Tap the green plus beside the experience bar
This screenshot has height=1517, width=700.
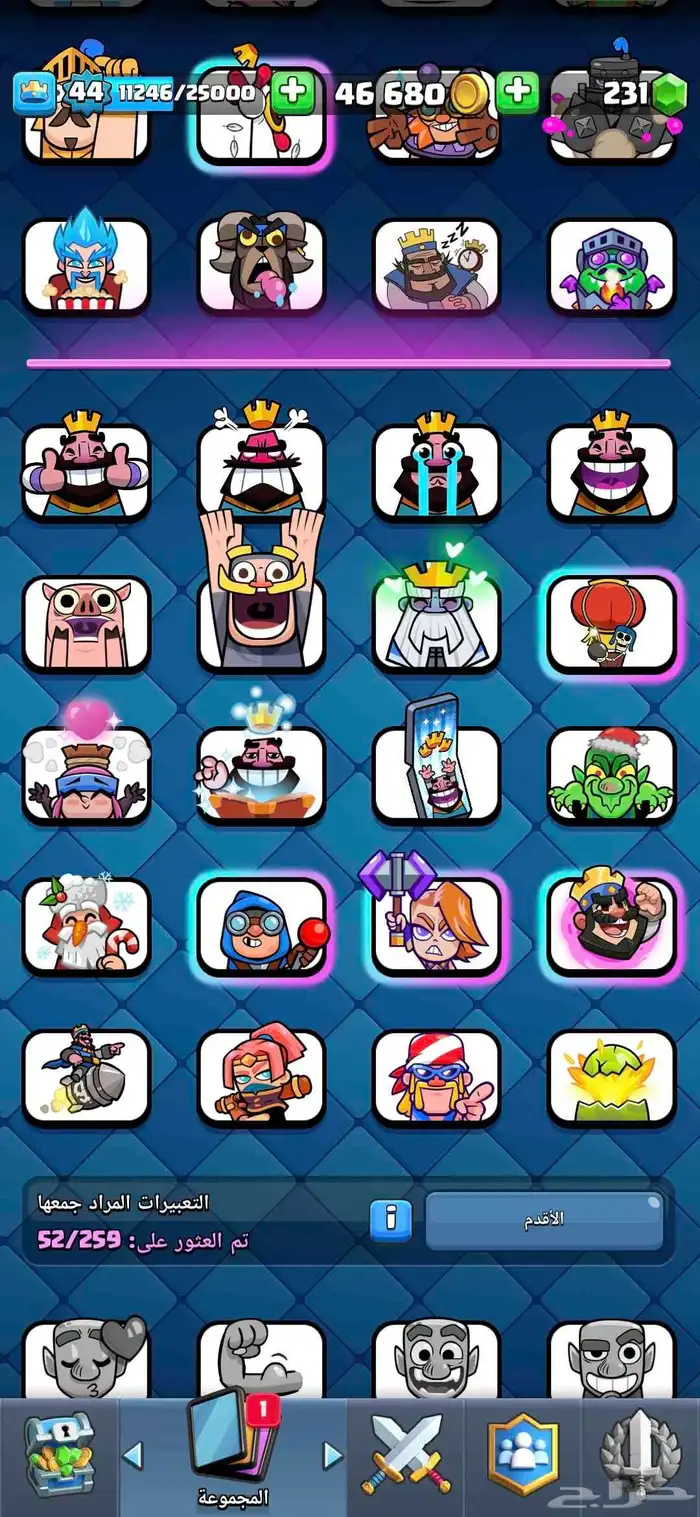click(x=292, y=93)
